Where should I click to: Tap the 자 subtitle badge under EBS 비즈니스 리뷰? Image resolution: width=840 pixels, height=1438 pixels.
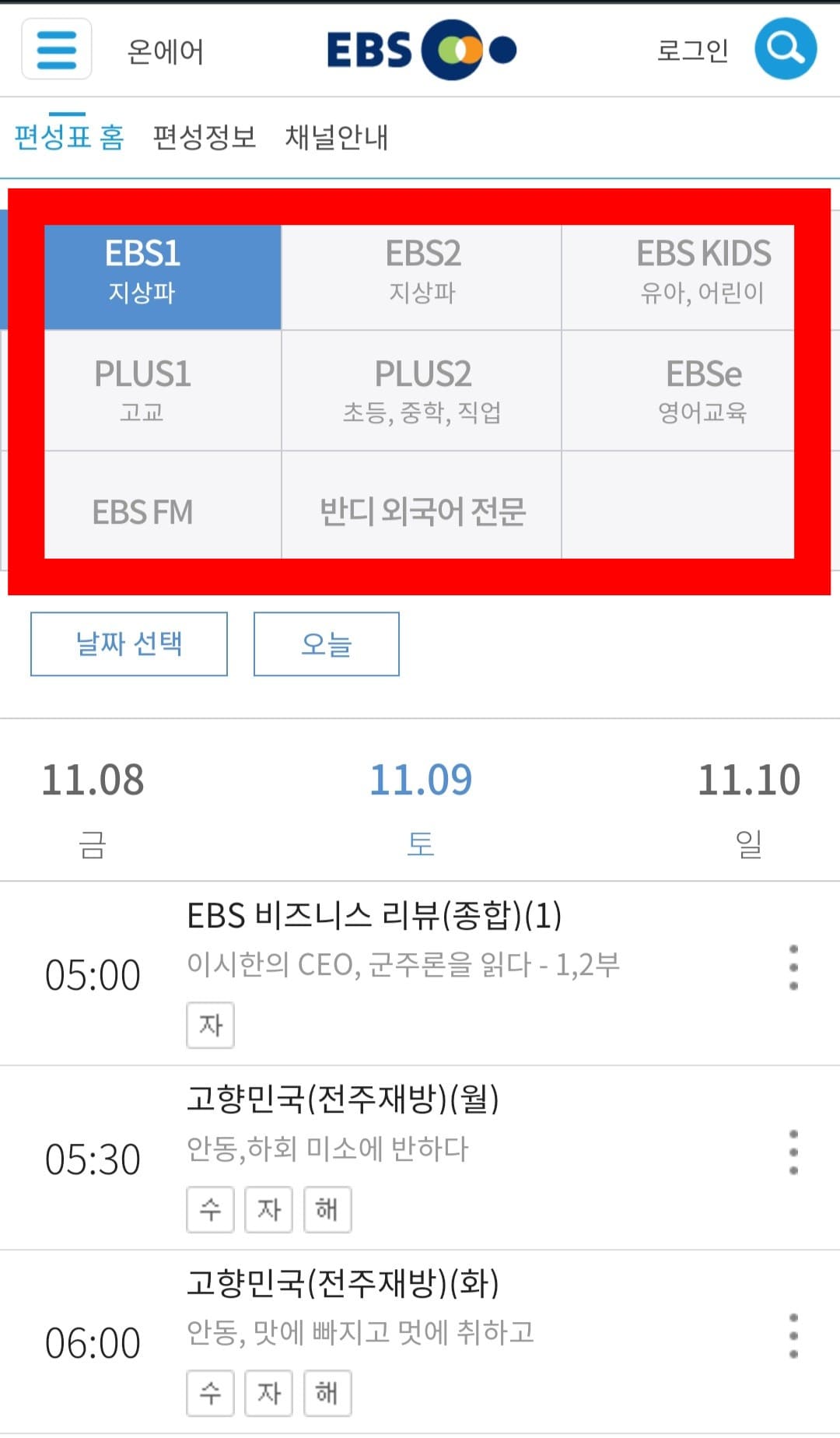[210, 1026]
